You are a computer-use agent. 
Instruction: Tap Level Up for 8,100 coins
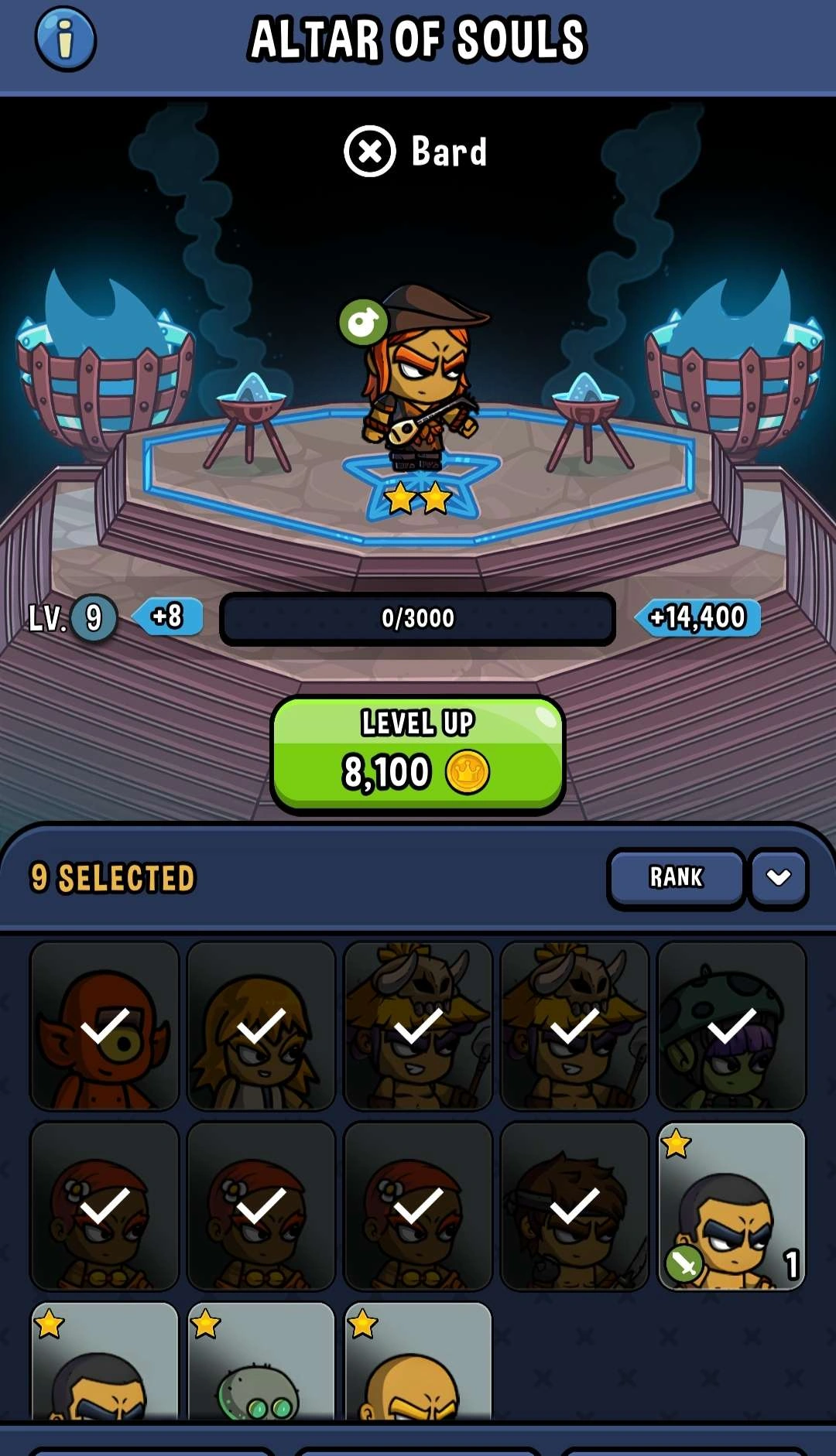pos(418,754)
